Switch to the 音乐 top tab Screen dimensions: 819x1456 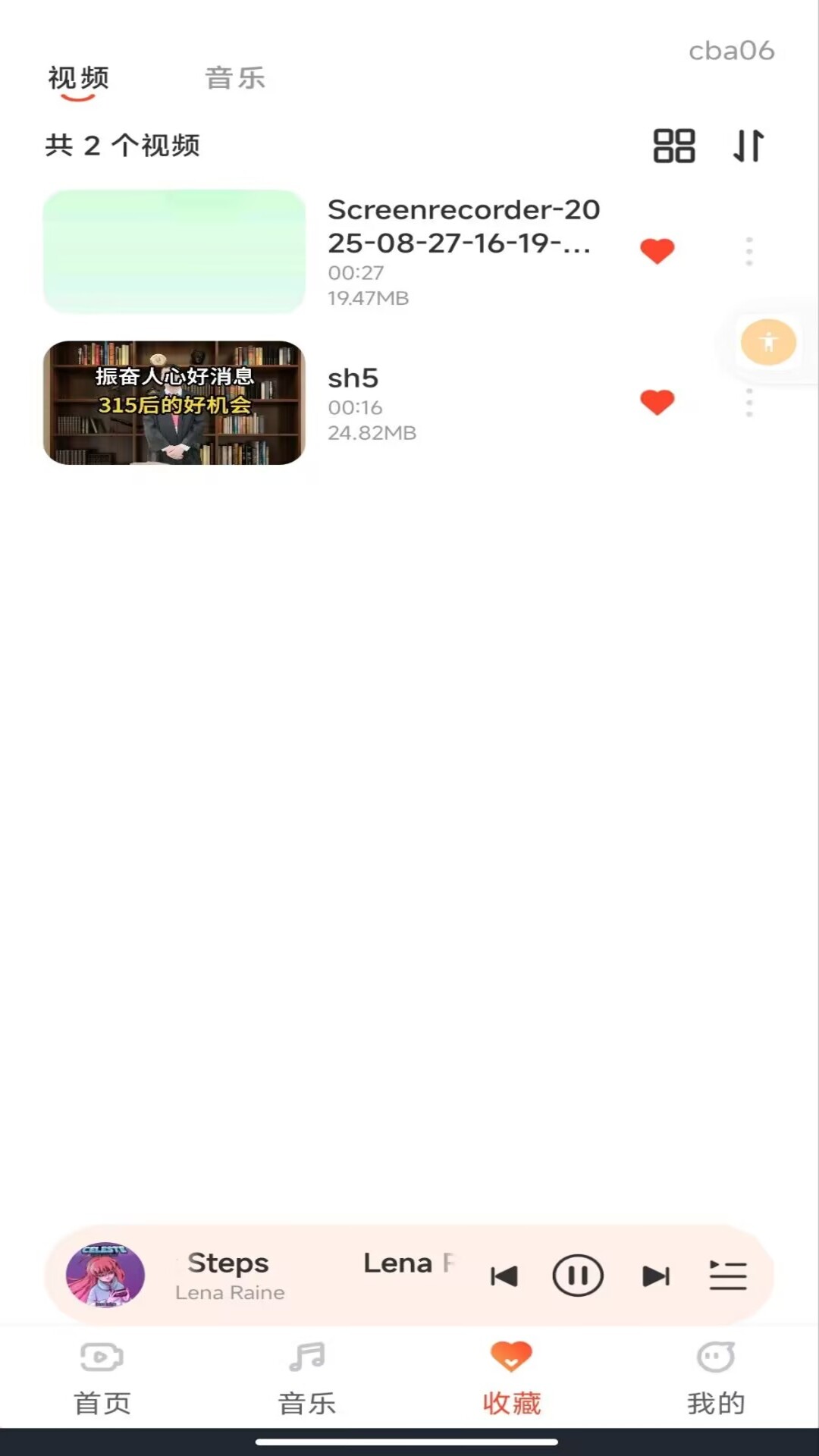(235, 78)
